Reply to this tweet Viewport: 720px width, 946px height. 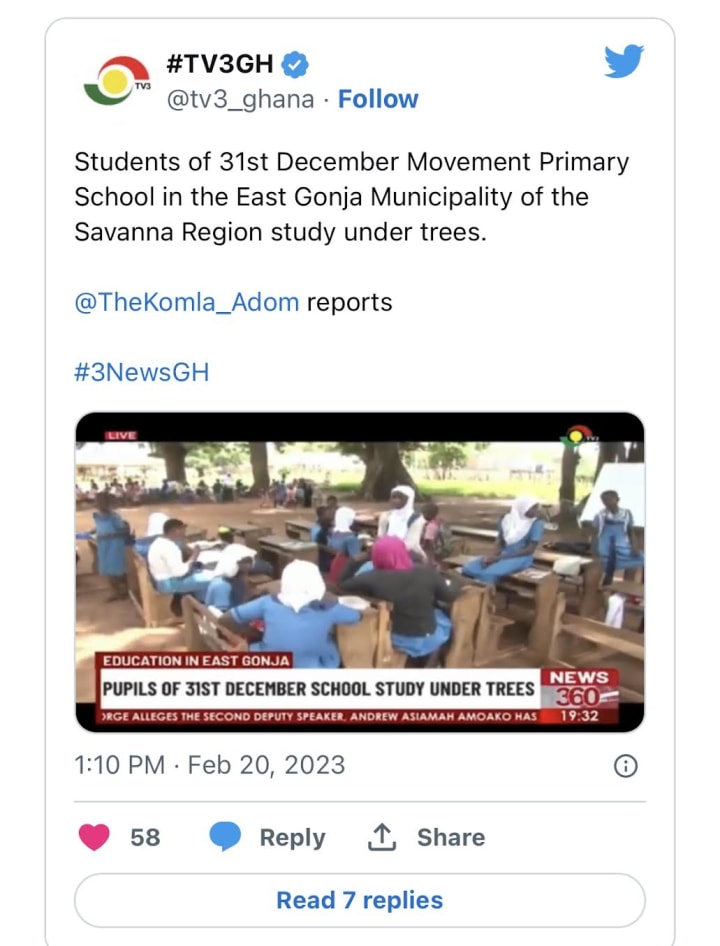(x=268, y=837)
